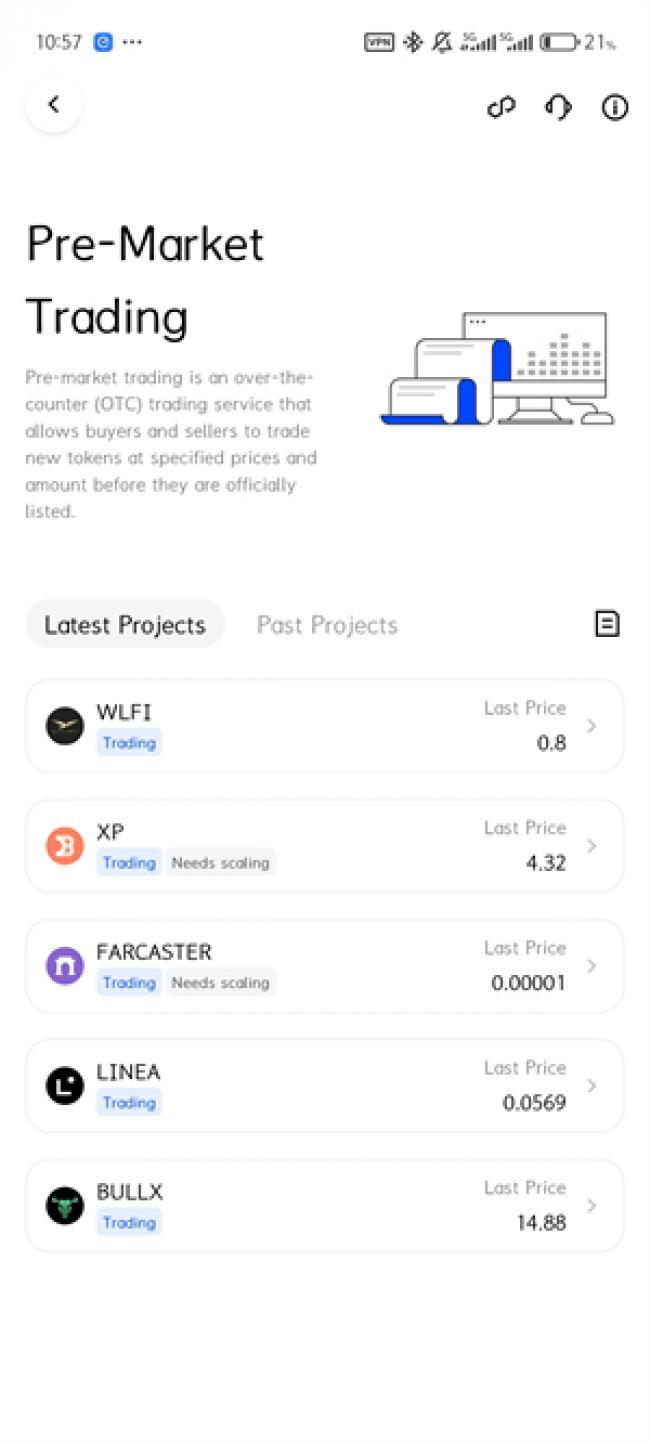
Task: Select the Latest Projects tab
Action: [x=125, y=625]
